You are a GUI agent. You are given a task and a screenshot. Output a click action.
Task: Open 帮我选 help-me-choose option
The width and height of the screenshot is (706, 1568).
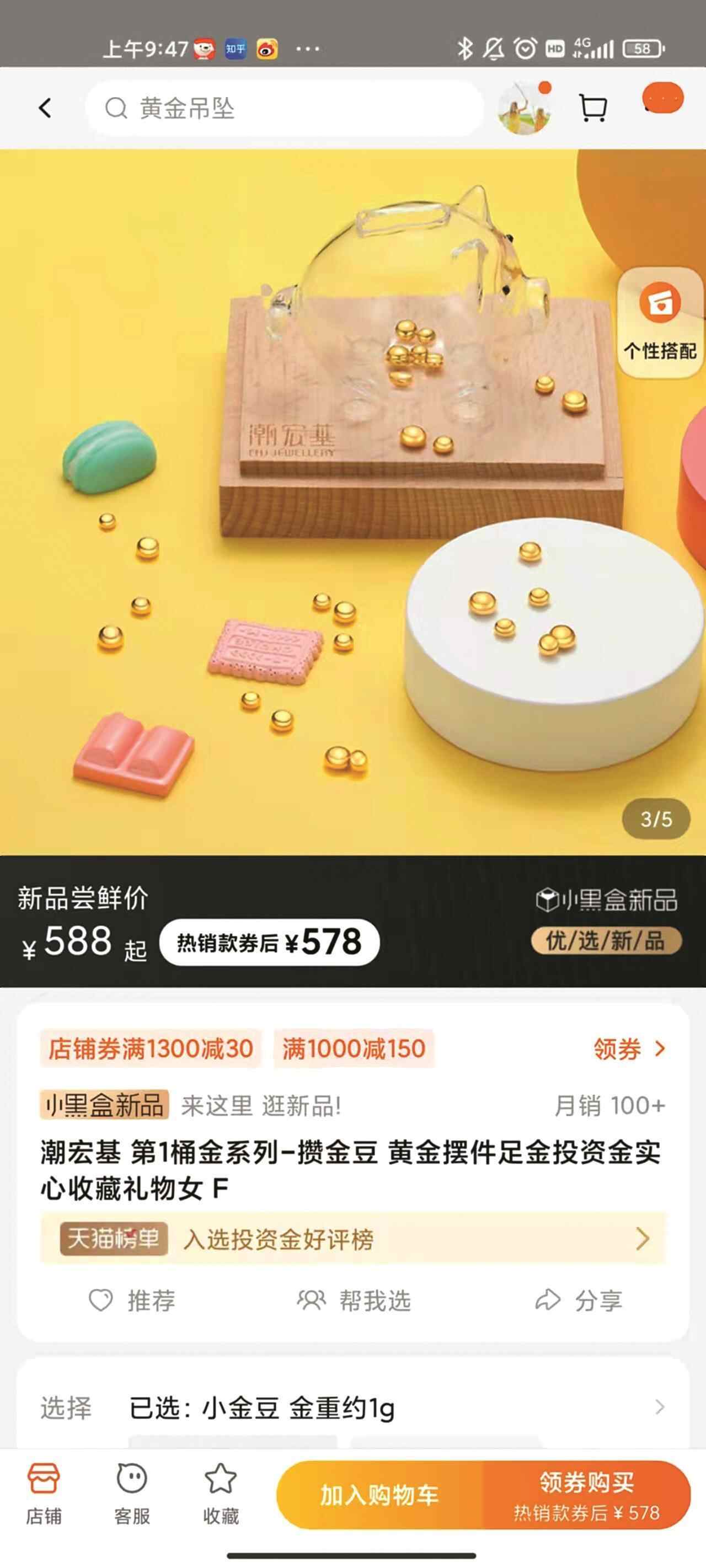tap(354, 1301)
